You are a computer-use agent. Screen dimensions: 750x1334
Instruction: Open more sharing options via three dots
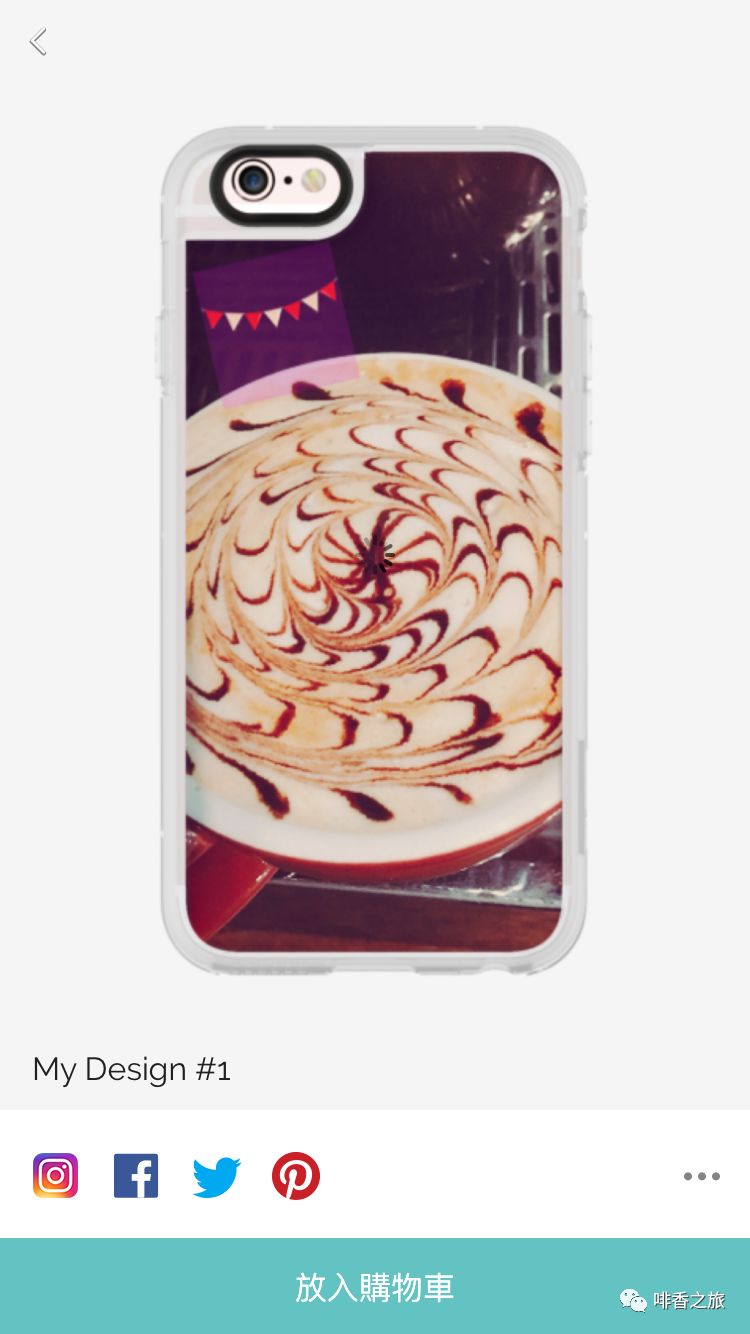(x=701, y=1177)
